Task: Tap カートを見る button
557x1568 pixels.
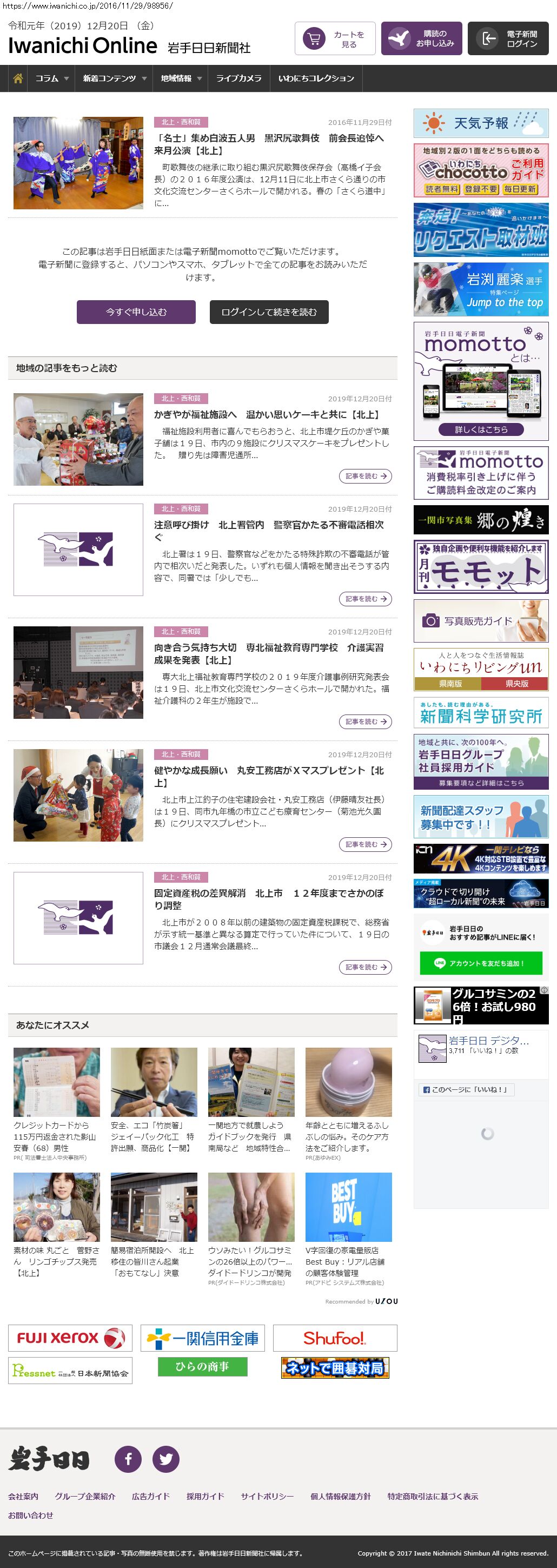Action: [335, 39]
